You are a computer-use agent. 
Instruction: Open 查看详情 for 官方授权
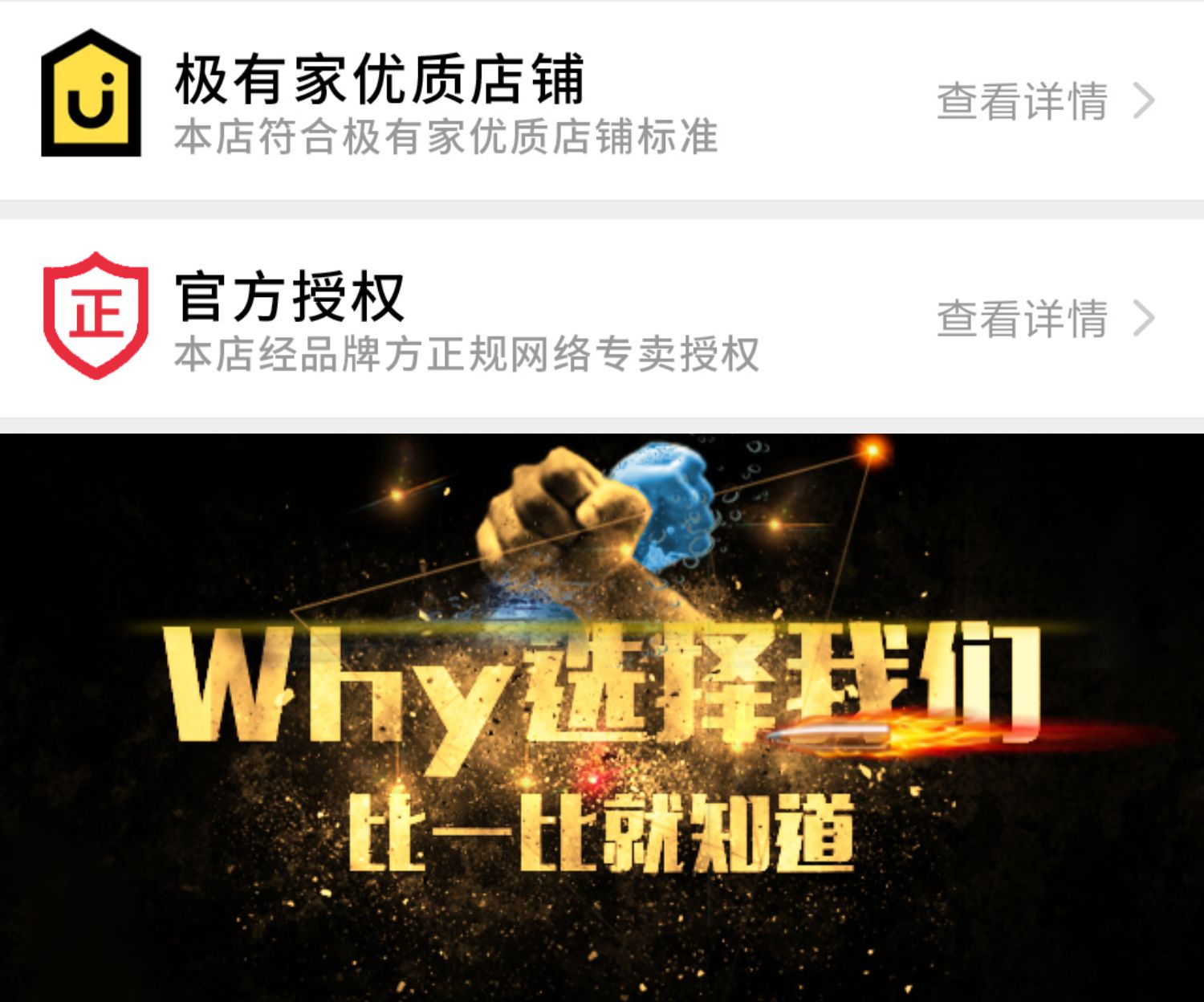point(1044,319)
